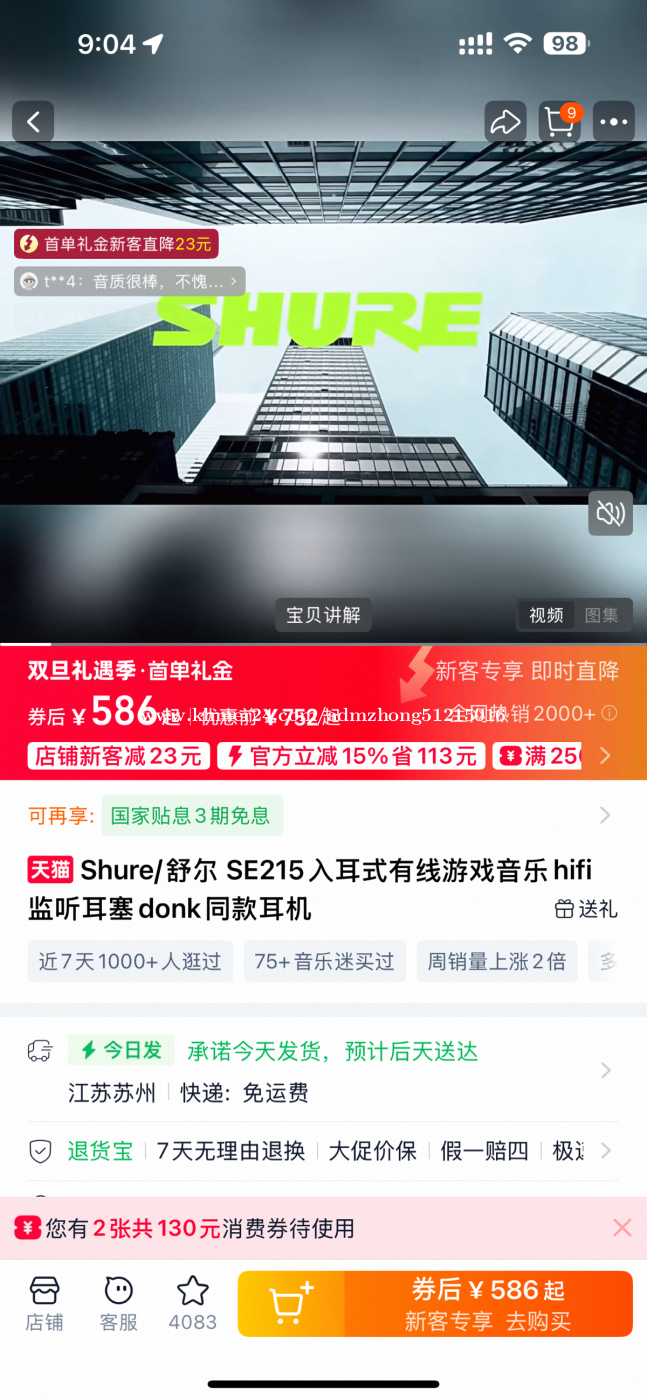Open the buyer review preview from t**4

click(130, 281)
